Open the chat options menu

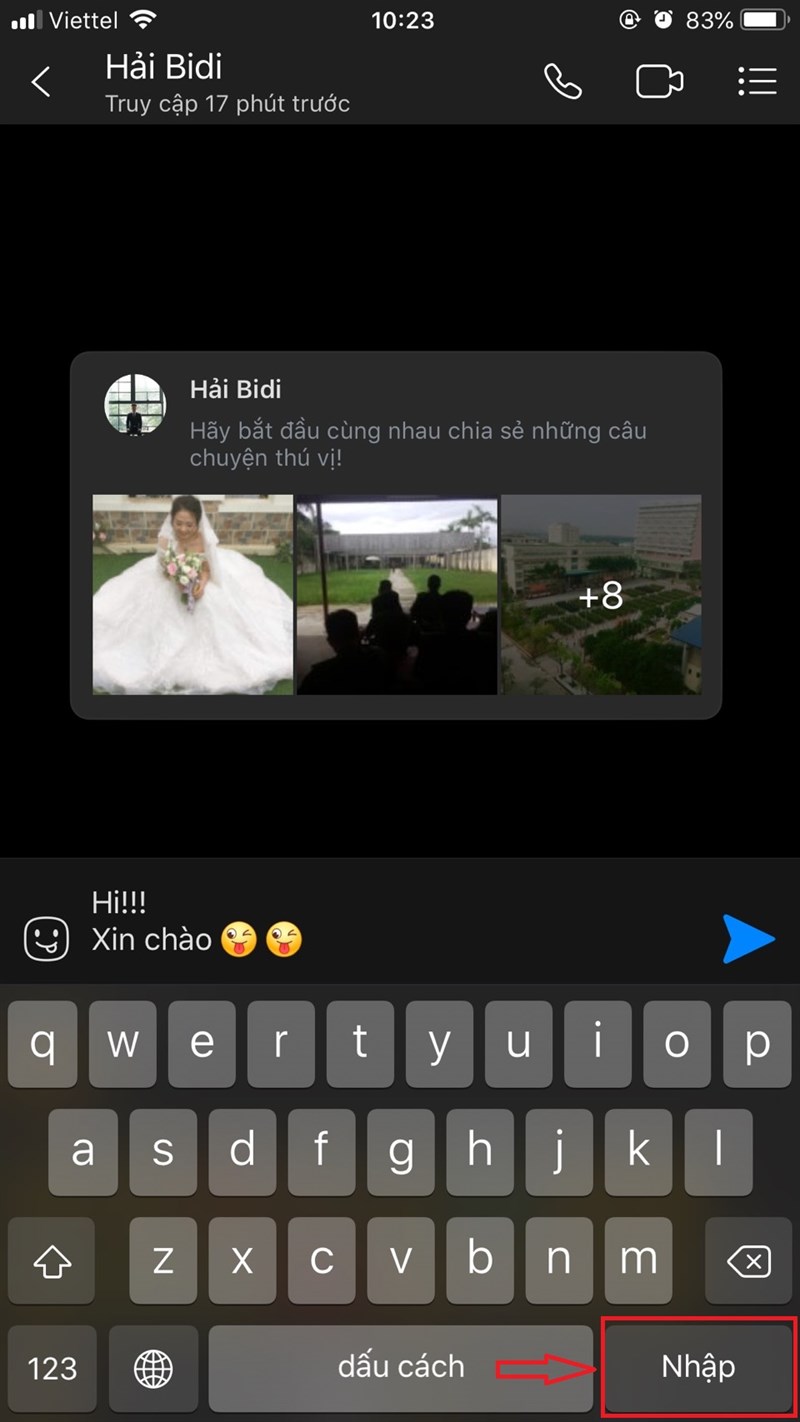tap(757, 82)
